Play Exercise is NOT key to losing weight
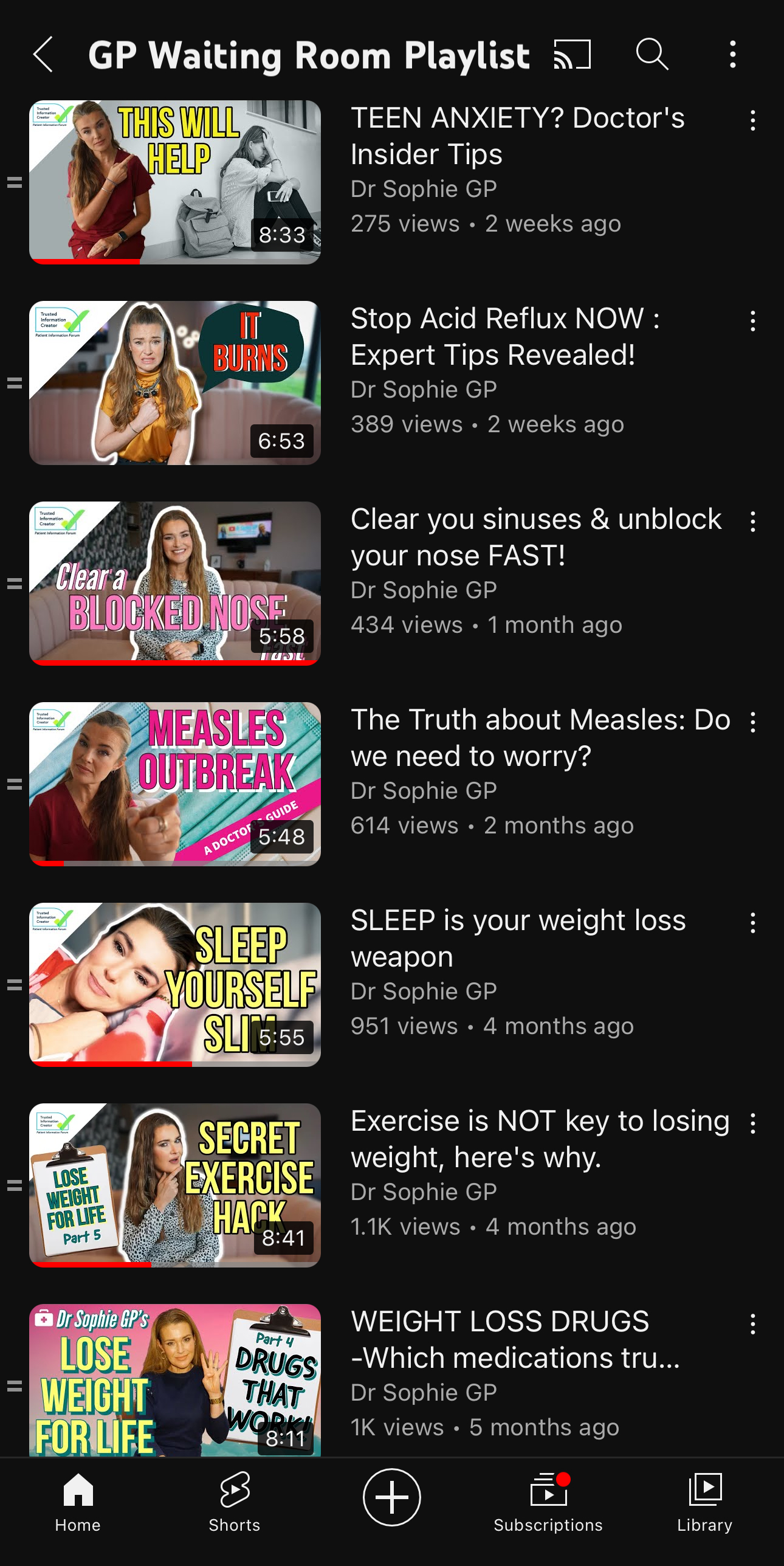The image size is (784, 1566). coord(175,1185)
